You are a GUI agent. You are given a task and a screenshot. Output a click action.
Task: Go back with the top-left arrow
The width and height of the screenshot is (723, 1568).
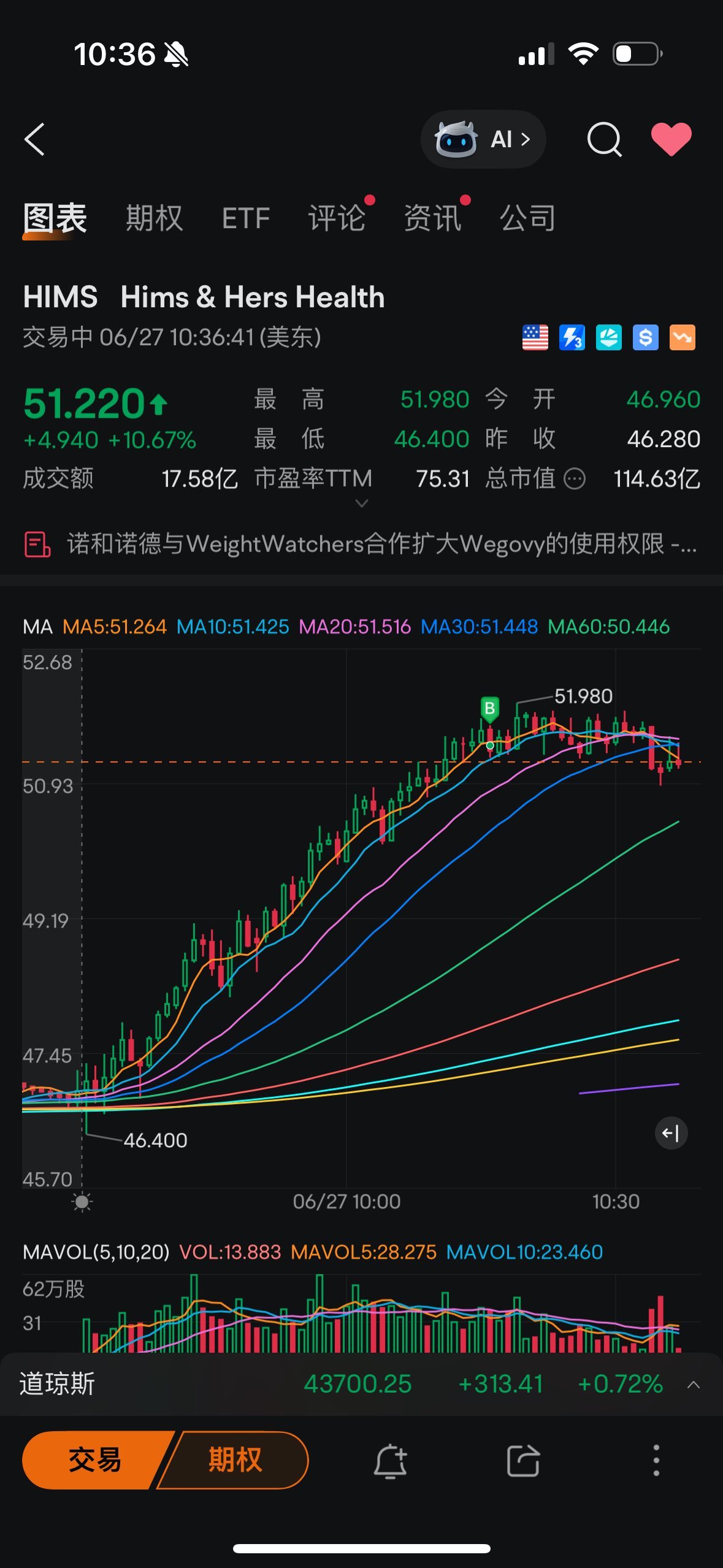coord(35,139)
